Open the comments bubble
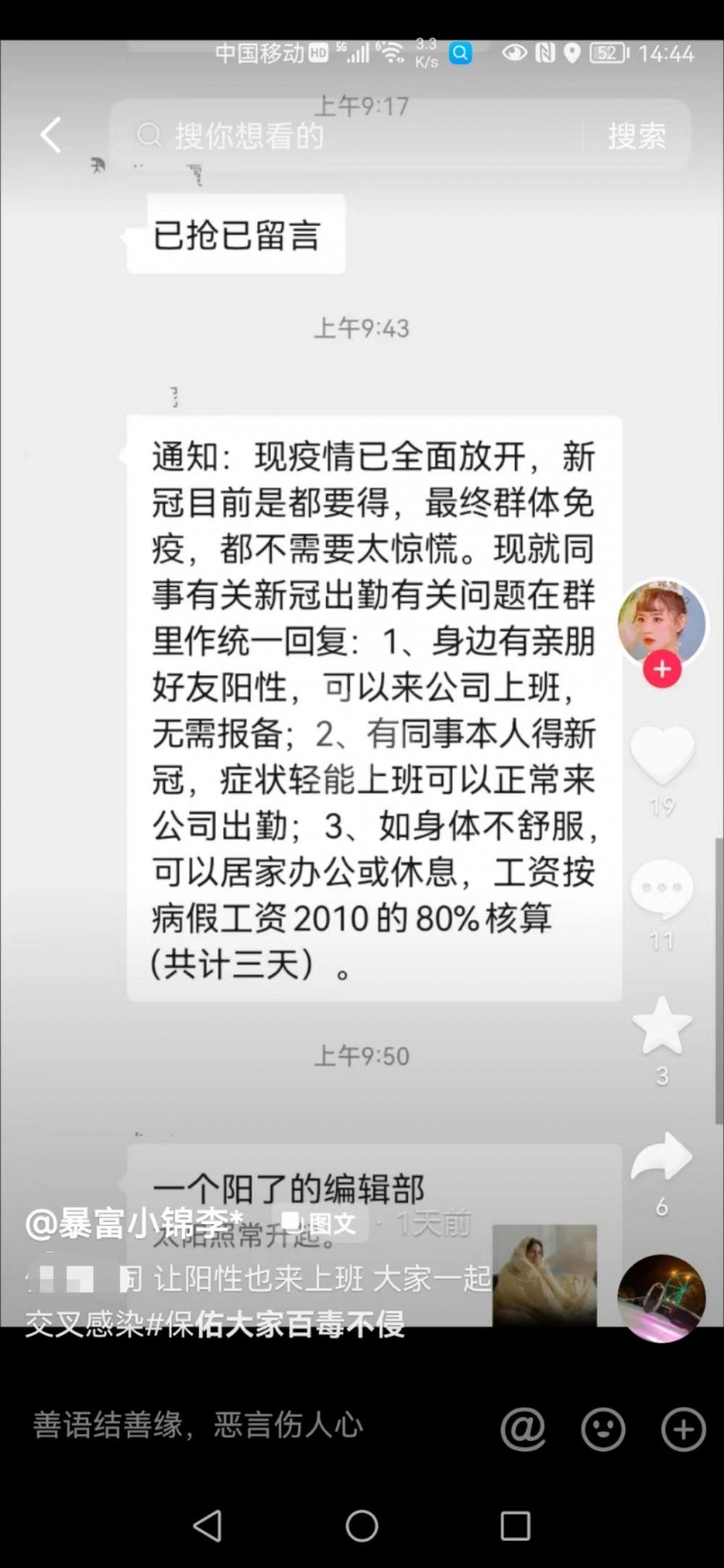 pyautogui.click(x=662, y=889)
